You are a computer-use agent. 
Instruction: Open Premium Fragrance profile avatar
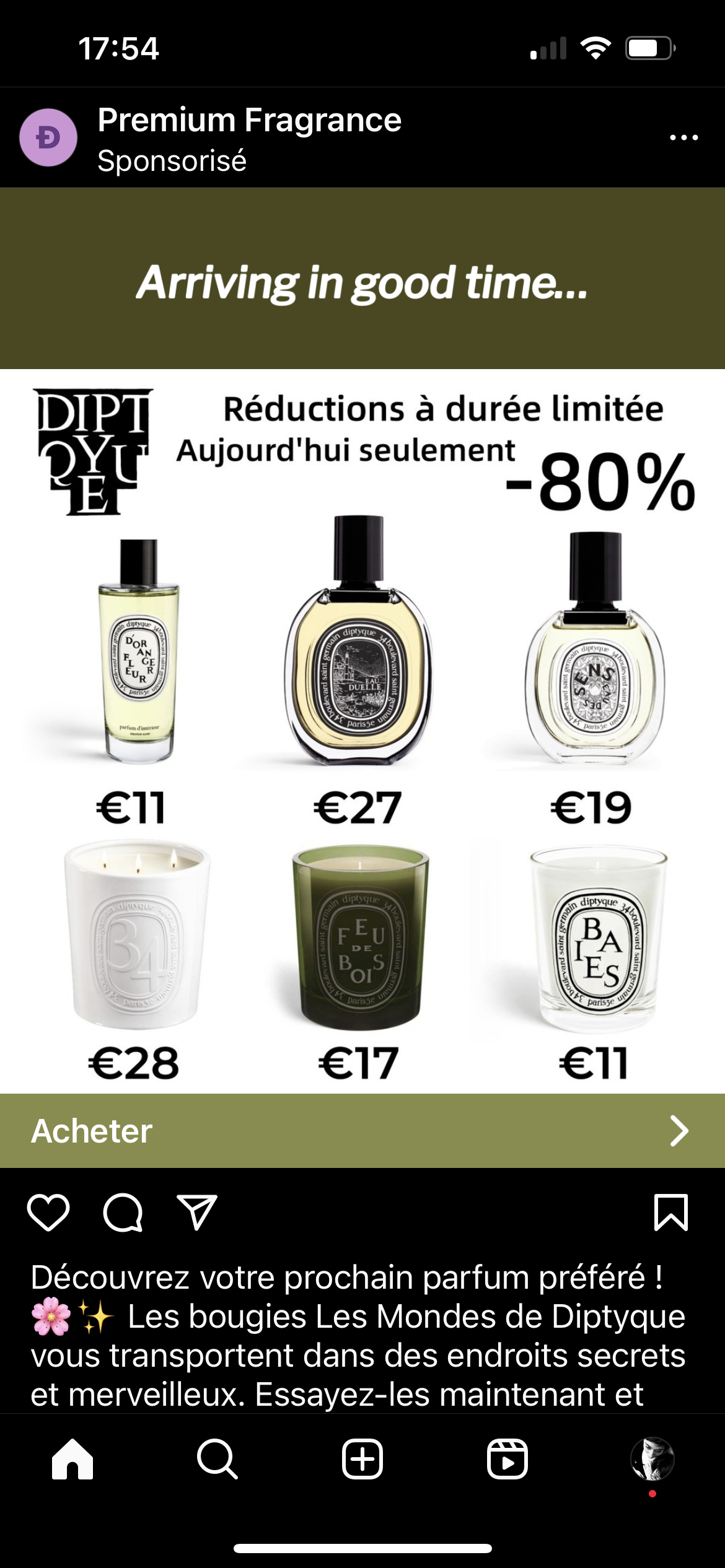point(48,137)
